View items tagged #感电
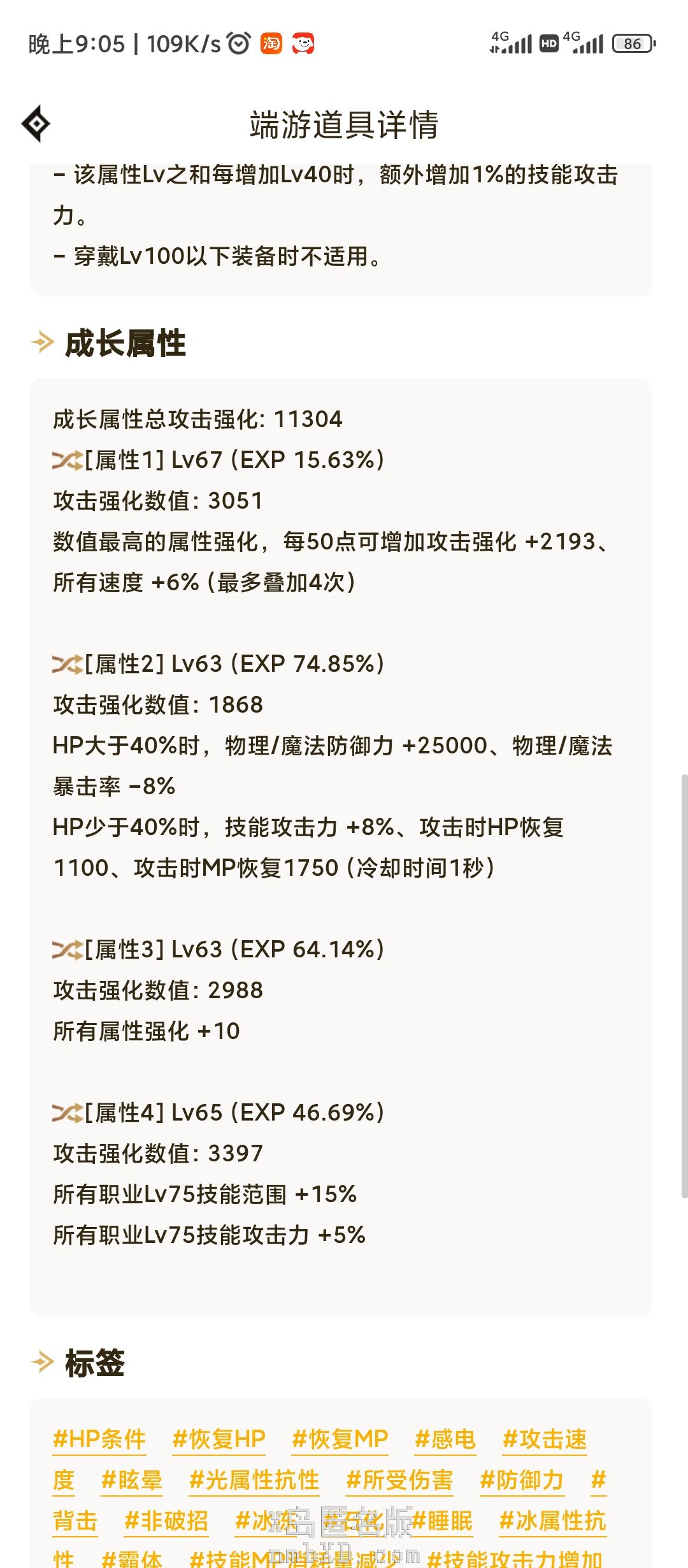Viewport: 688px width, 1568px height. click(x=445, y=1439)
